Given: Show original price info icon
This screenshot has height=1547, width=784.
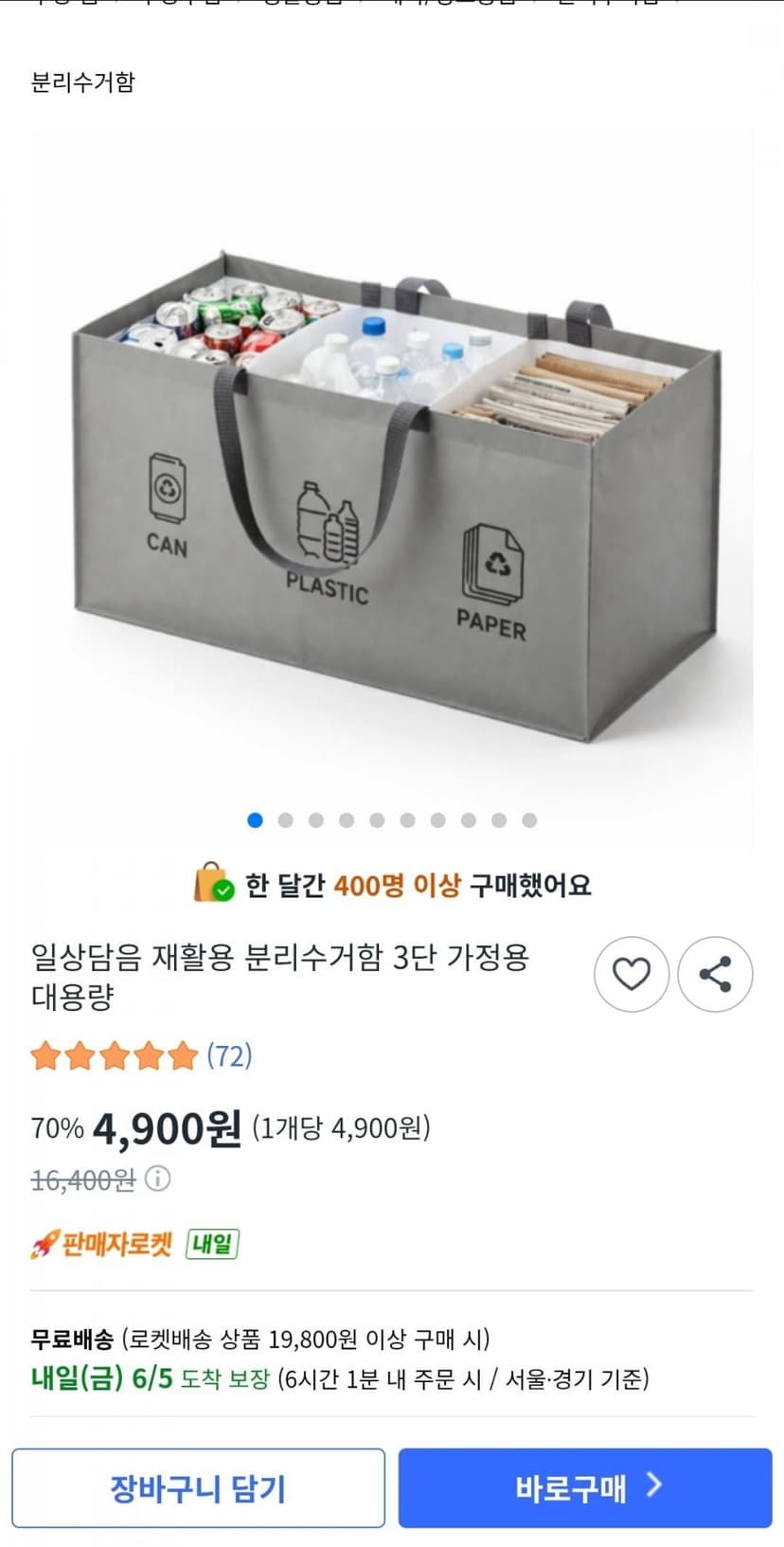Looking at the screenshot, I should [157, 1179].
